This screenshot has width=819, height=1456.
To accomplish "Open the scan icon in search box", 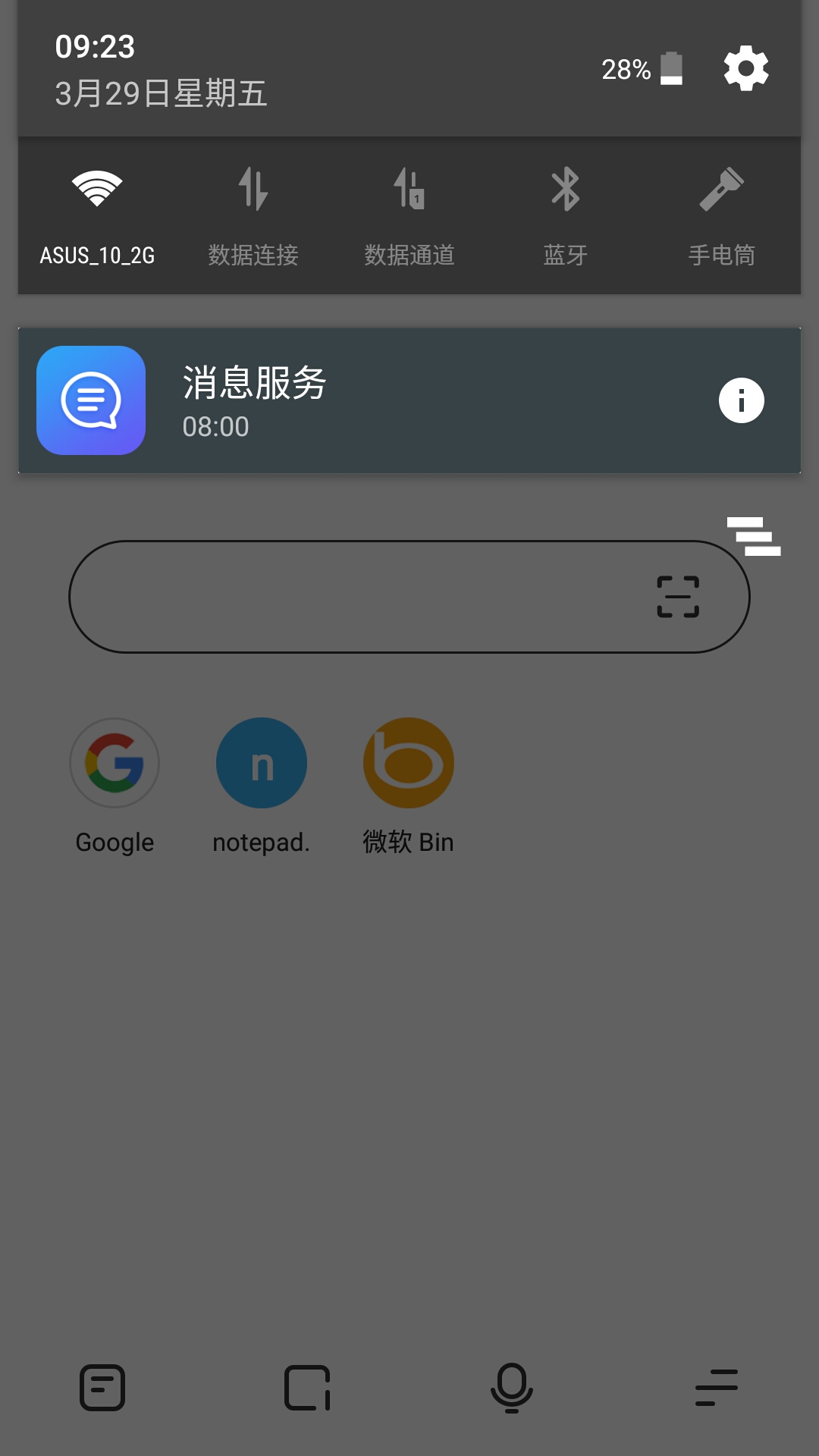I will click(678, 597).
